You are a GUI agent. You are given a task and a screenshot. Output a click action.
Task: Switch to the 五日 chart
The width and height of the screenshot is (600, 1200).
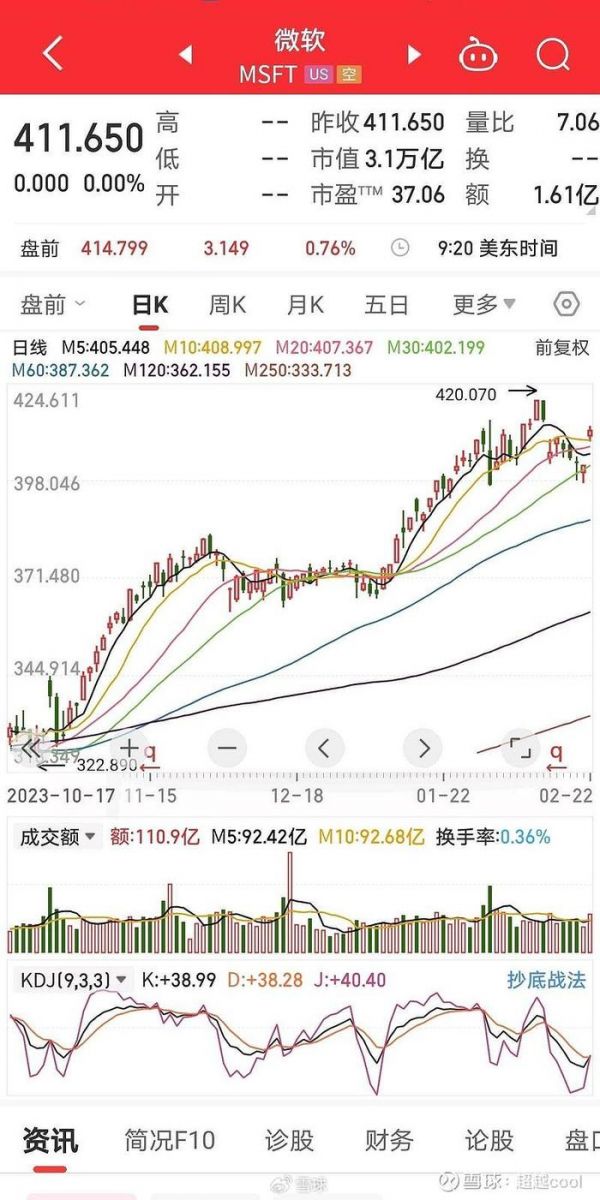pyautogui.click(x=386, y=304)
